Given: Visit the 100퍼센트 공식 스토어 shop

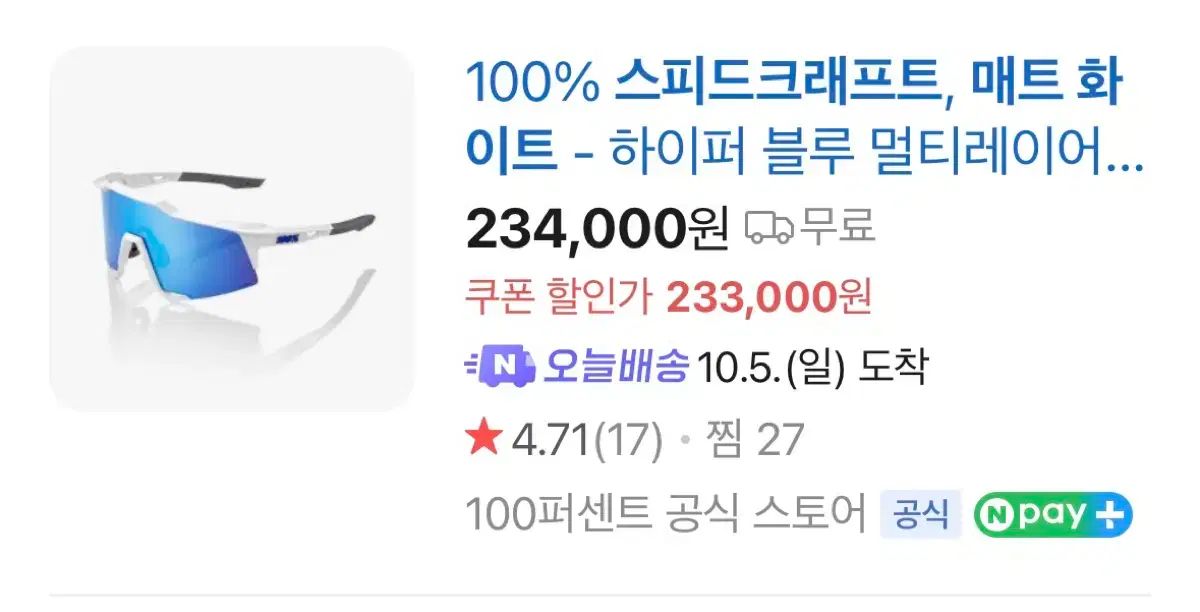Looking at the screenshot, I should (x=665, y=516).
